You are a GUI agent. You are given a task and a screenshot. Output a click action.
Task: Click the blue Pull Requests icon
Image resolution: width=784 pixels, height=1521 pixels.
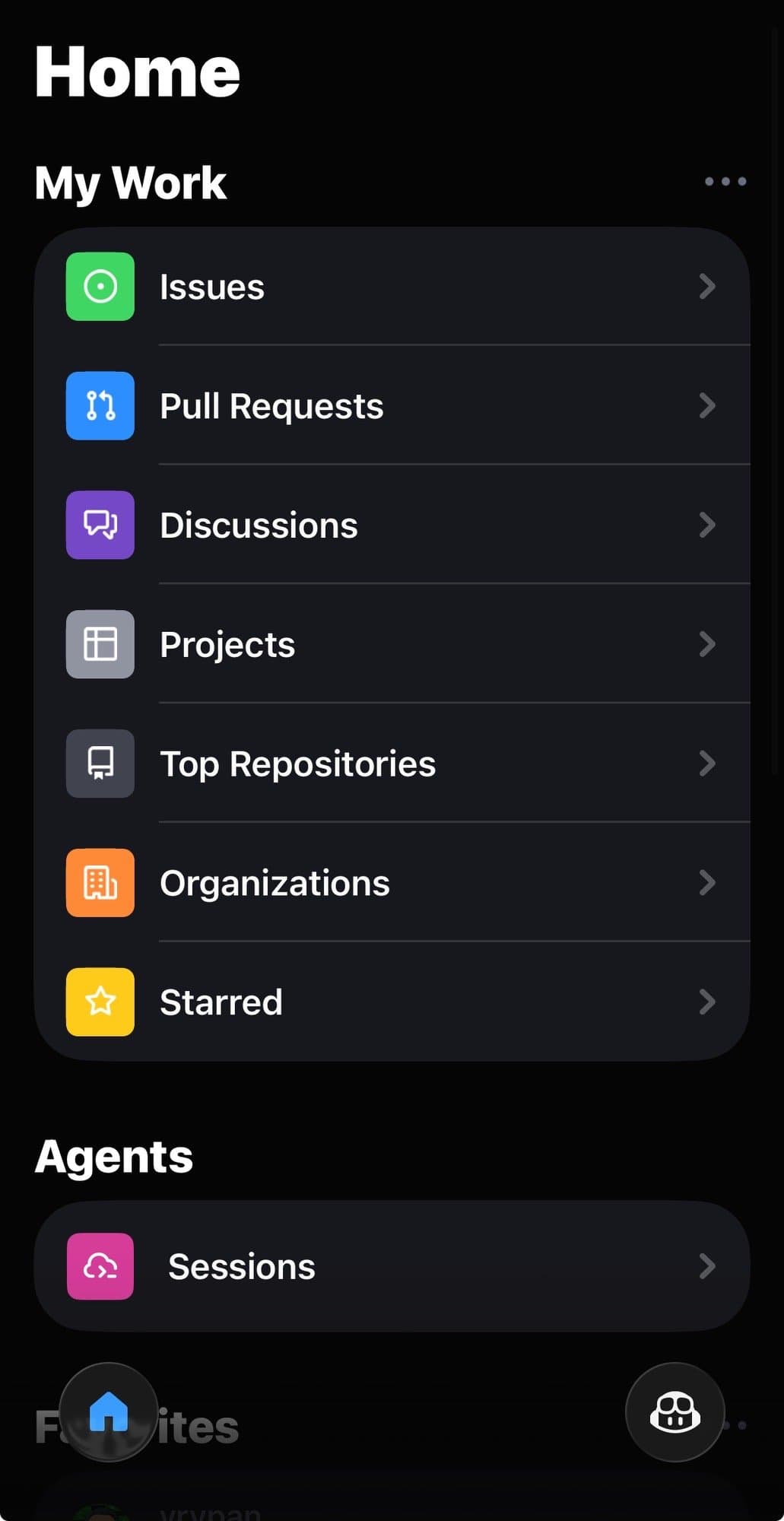coord(100,405)
